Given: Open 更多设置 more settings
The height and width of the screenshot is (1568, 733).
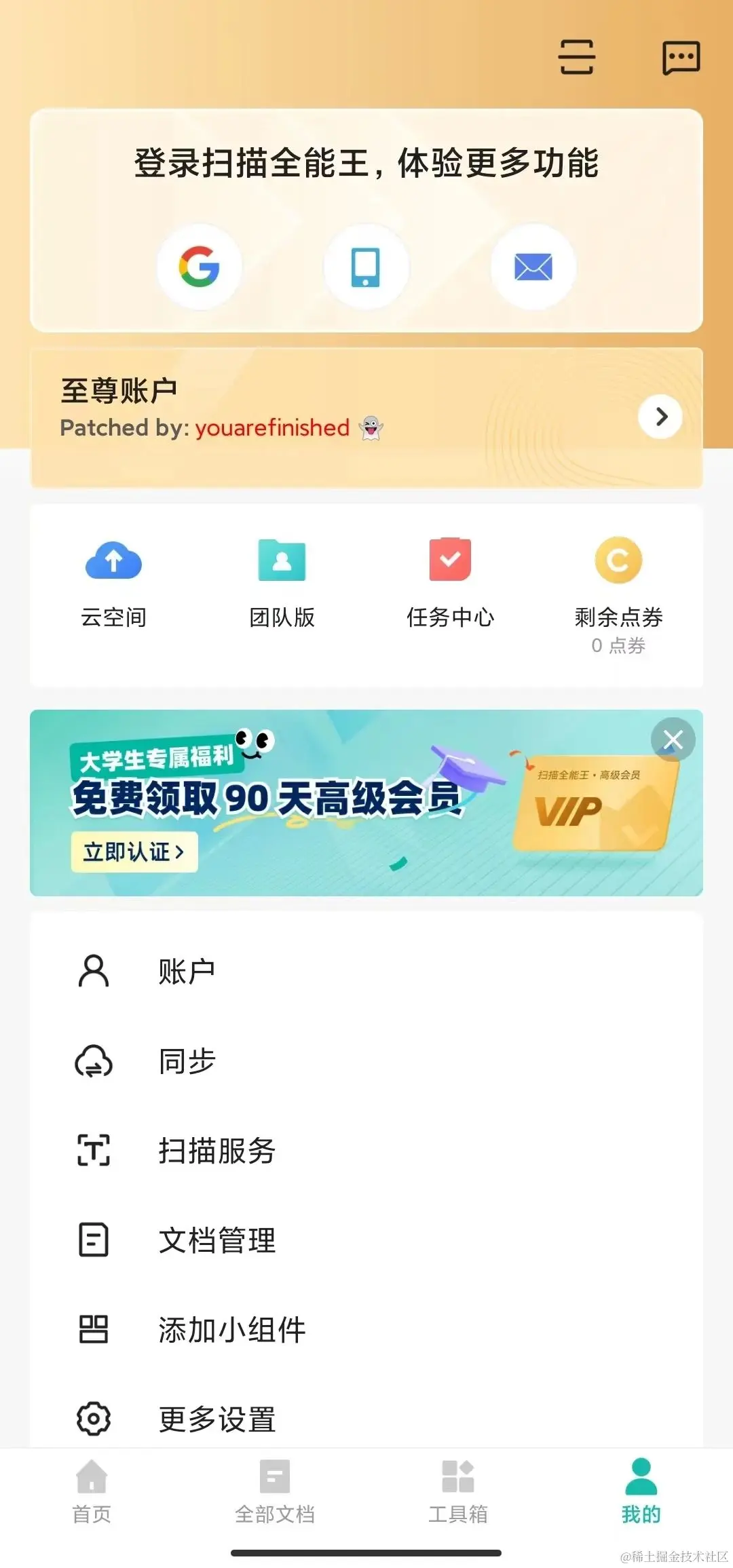Looking at the screenshot, I should pyautogui.click(x=216, y=1419).
